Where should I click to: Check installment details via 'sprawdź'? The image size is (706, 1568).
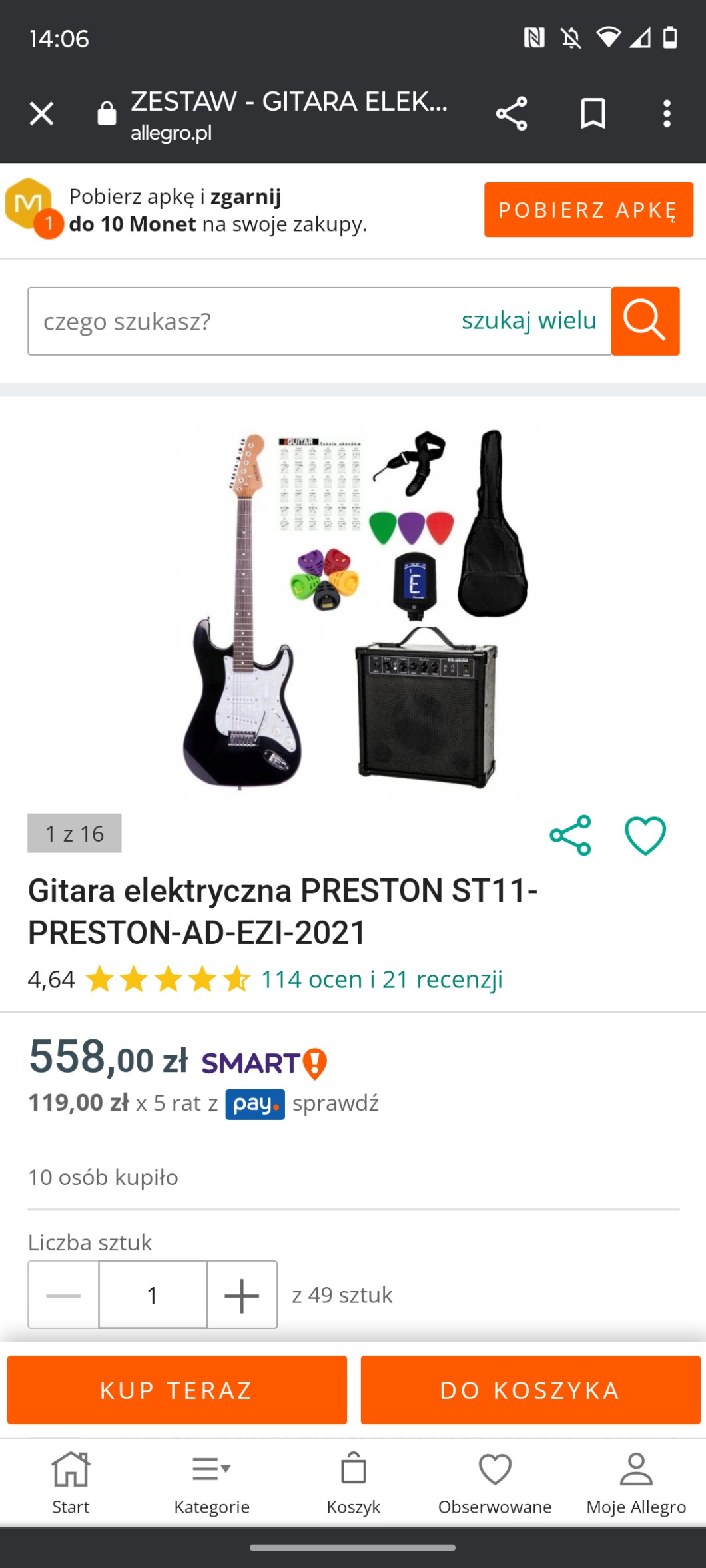pos(335,1103)
